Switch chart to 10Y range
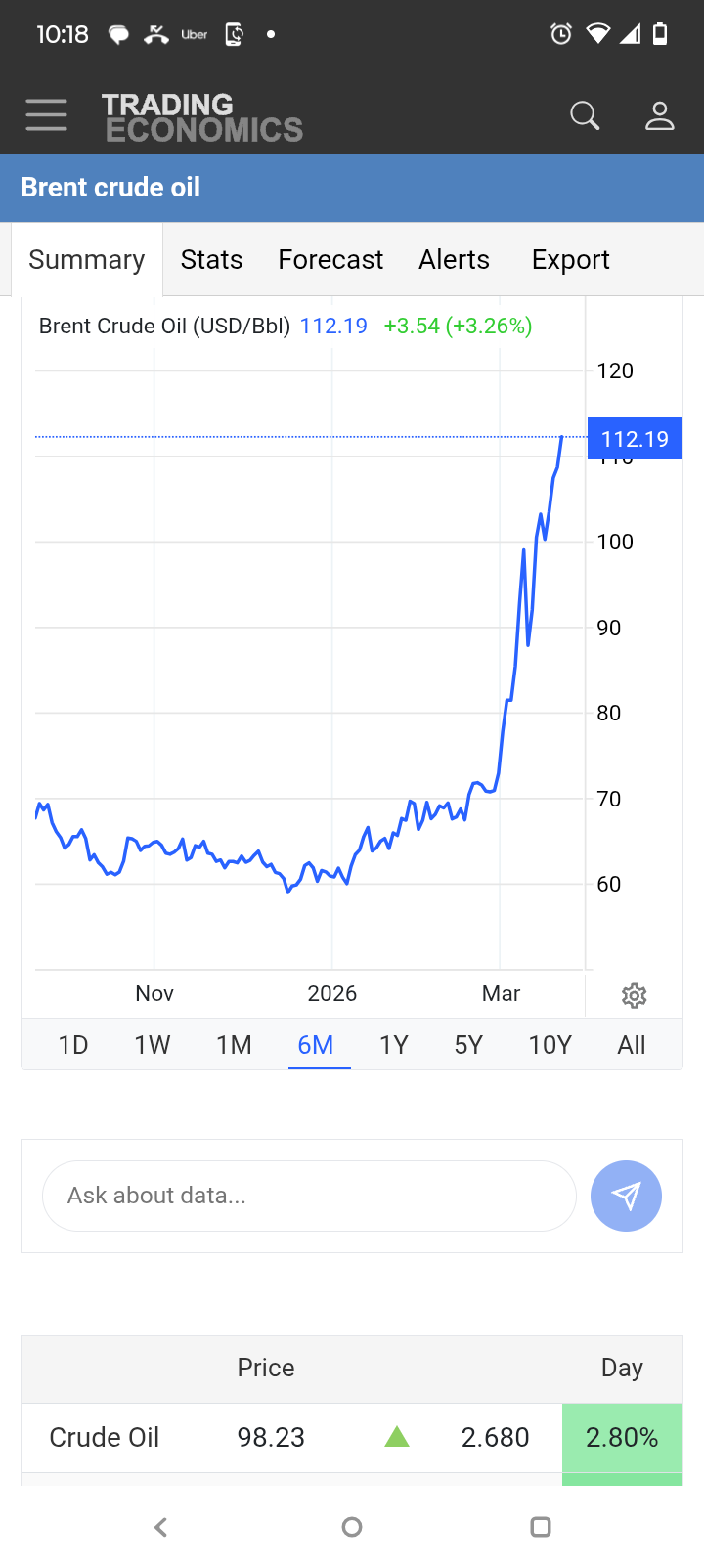Image resolution: width=704 pixels, height=1568 pixels. pyautogui.click(x=550, y=1045)
